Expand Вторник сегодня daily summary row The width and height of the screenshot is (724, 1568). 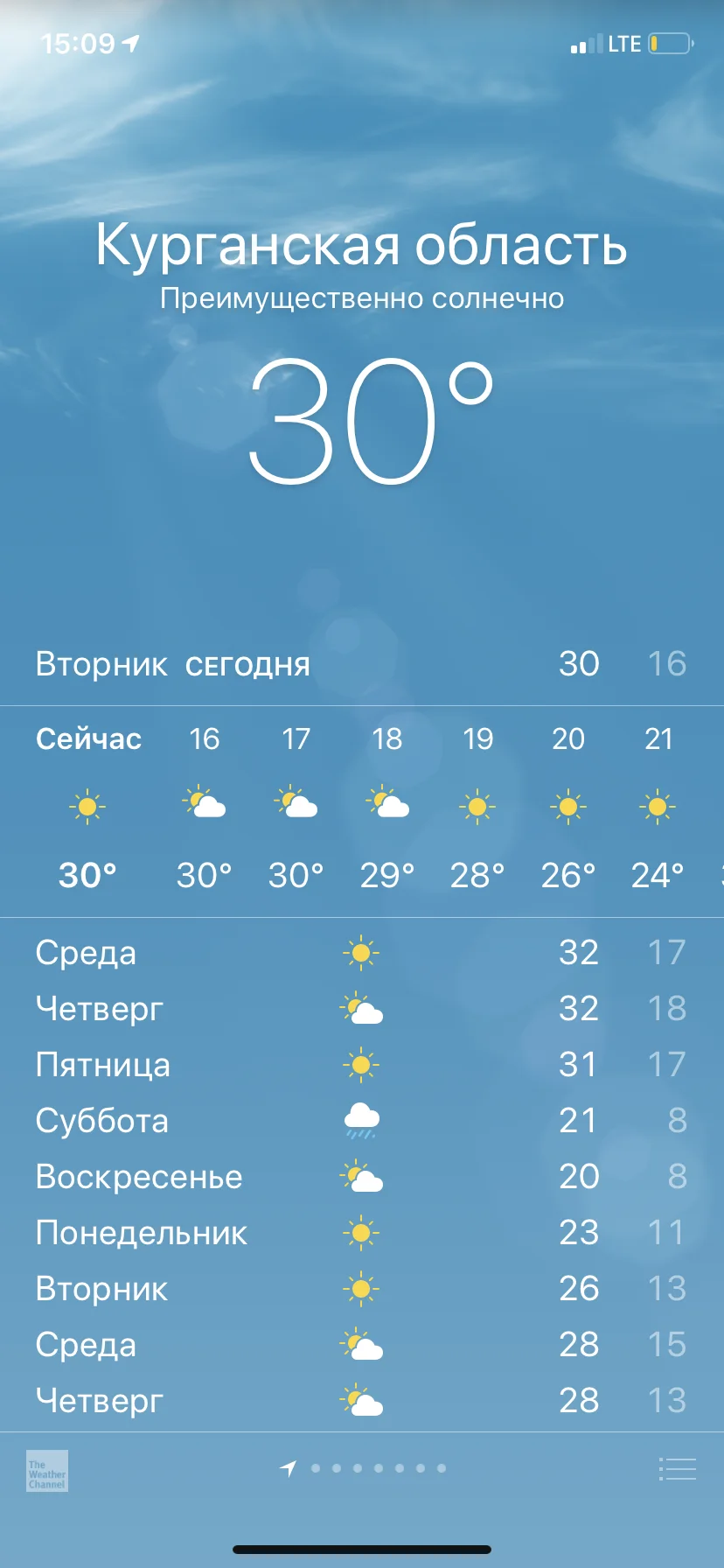coord(362,663)
